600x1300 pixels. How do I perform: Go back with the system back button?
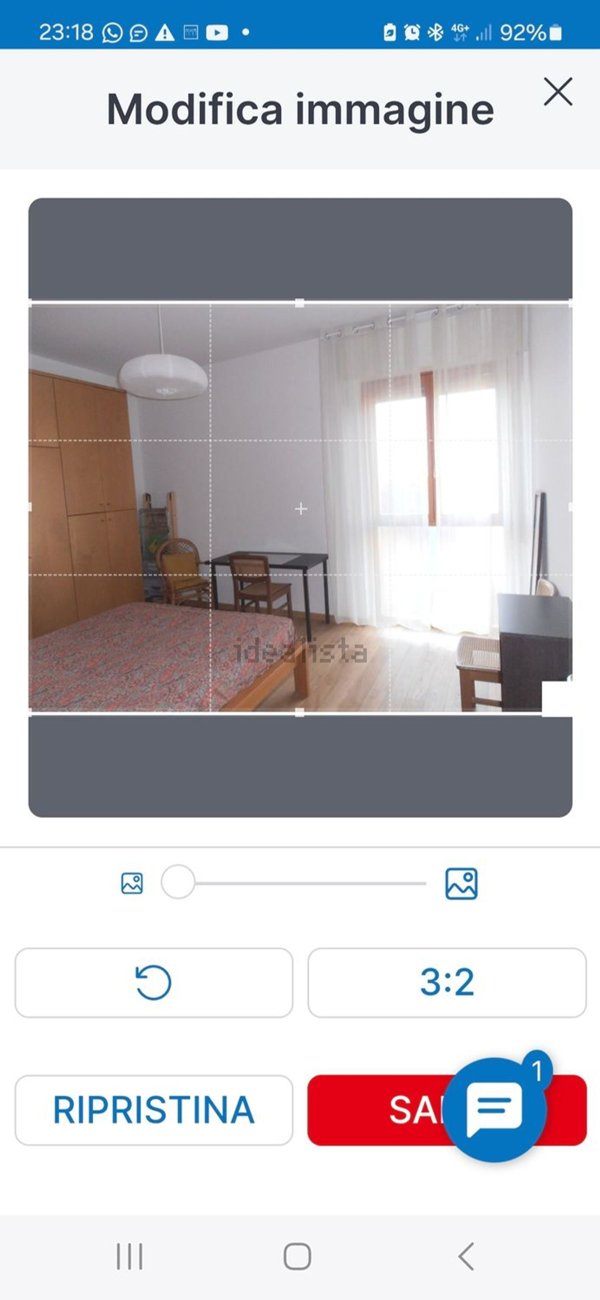tap(465, 1256)
